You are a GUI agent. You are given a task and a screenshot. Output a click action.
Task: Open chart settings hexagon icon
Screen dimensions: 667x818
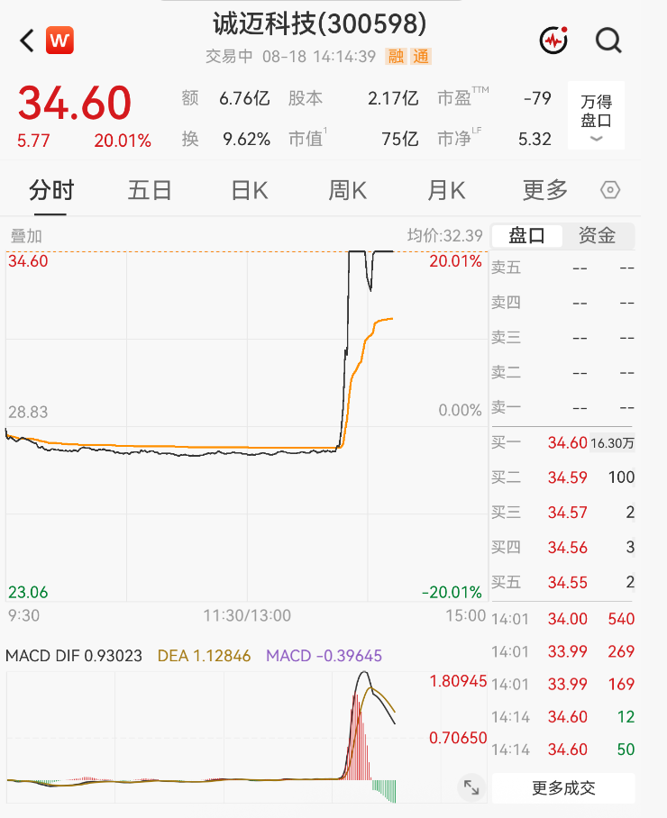(610, 190)
